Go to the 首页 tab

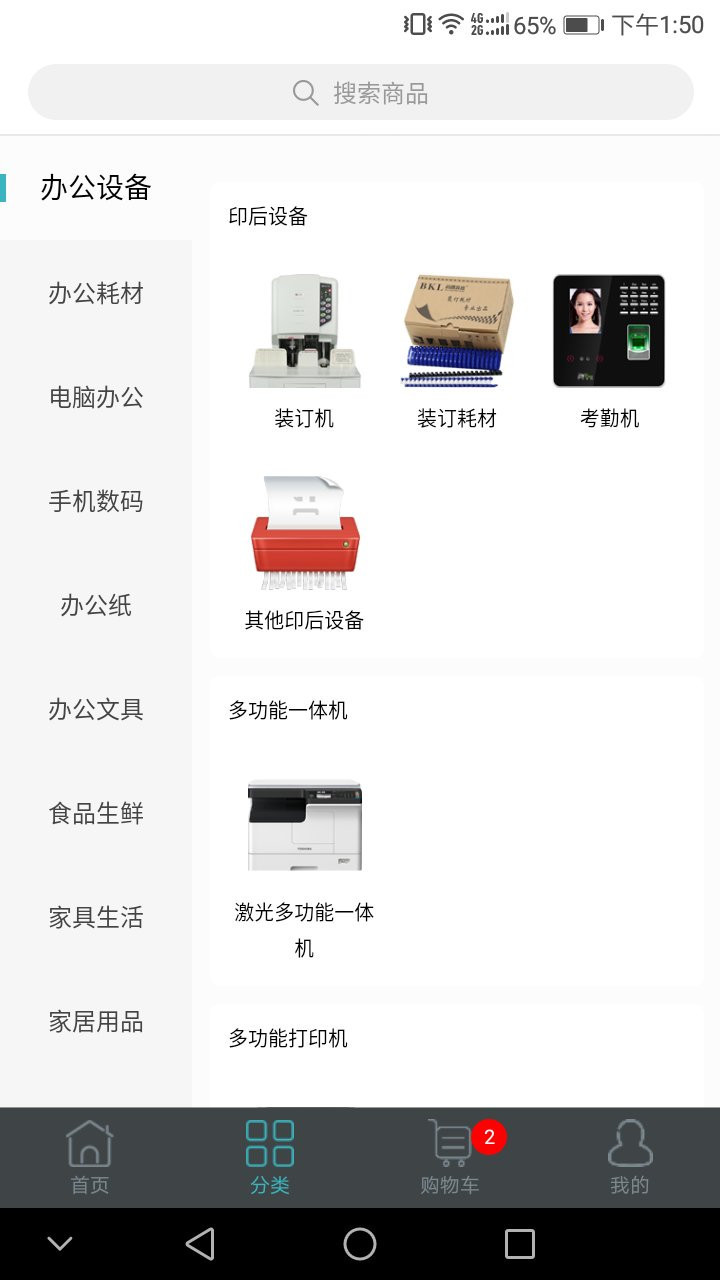pyautogui.click(x=90, y=1157)
